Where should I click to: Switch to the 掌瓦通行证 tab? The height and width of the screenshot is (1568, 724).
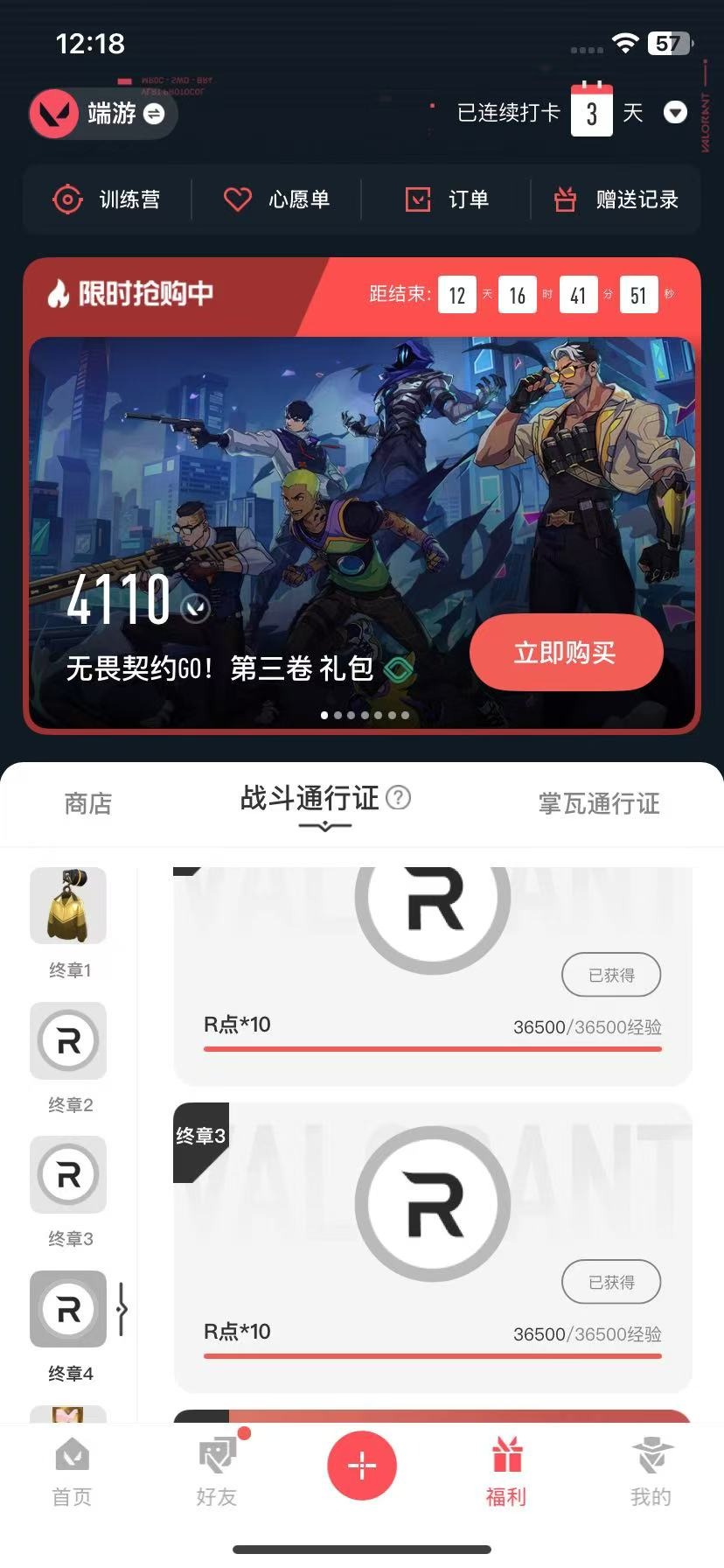pyautogui.click(x=599, y=803)
